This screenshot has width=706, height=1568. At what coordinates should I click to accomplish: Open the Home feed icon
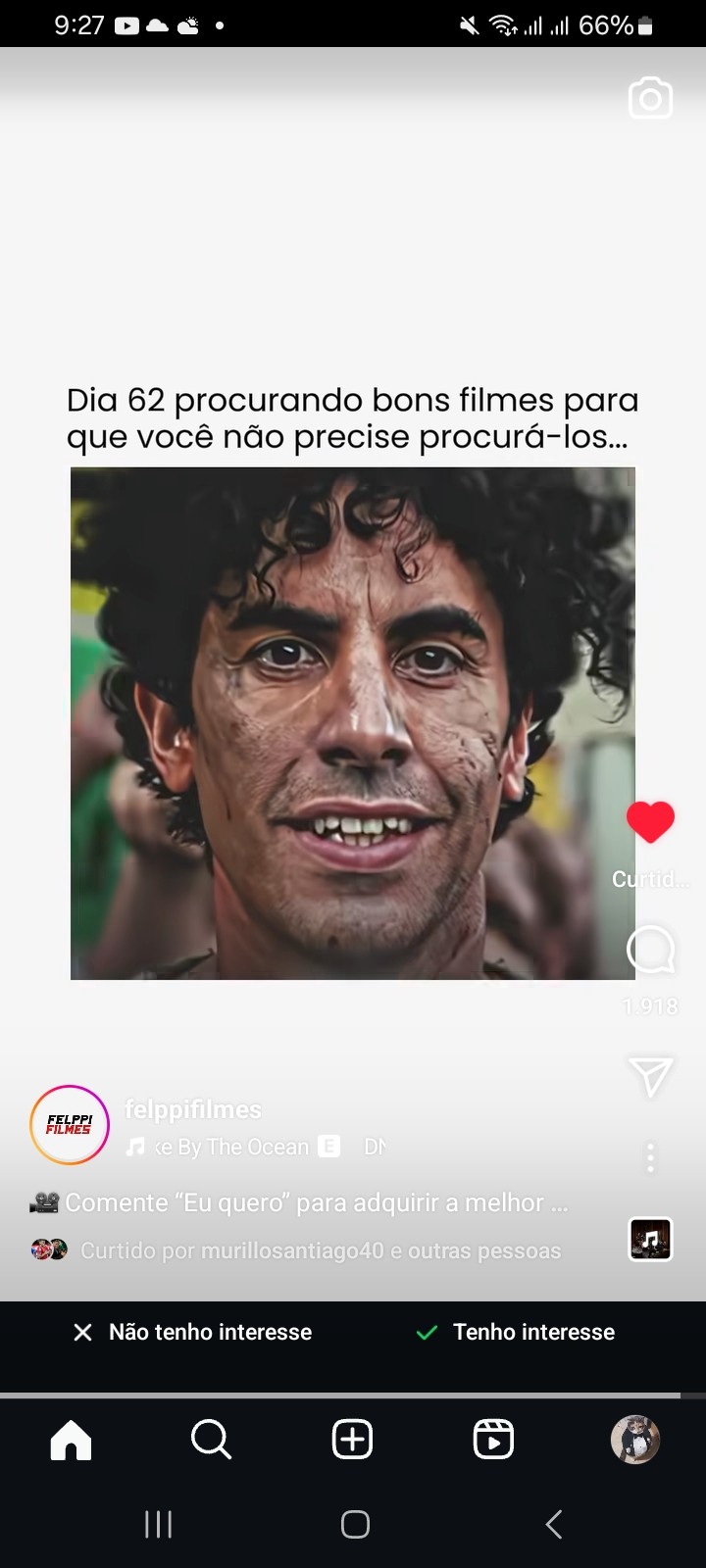pyautogui.click(x=70, y=1440)
